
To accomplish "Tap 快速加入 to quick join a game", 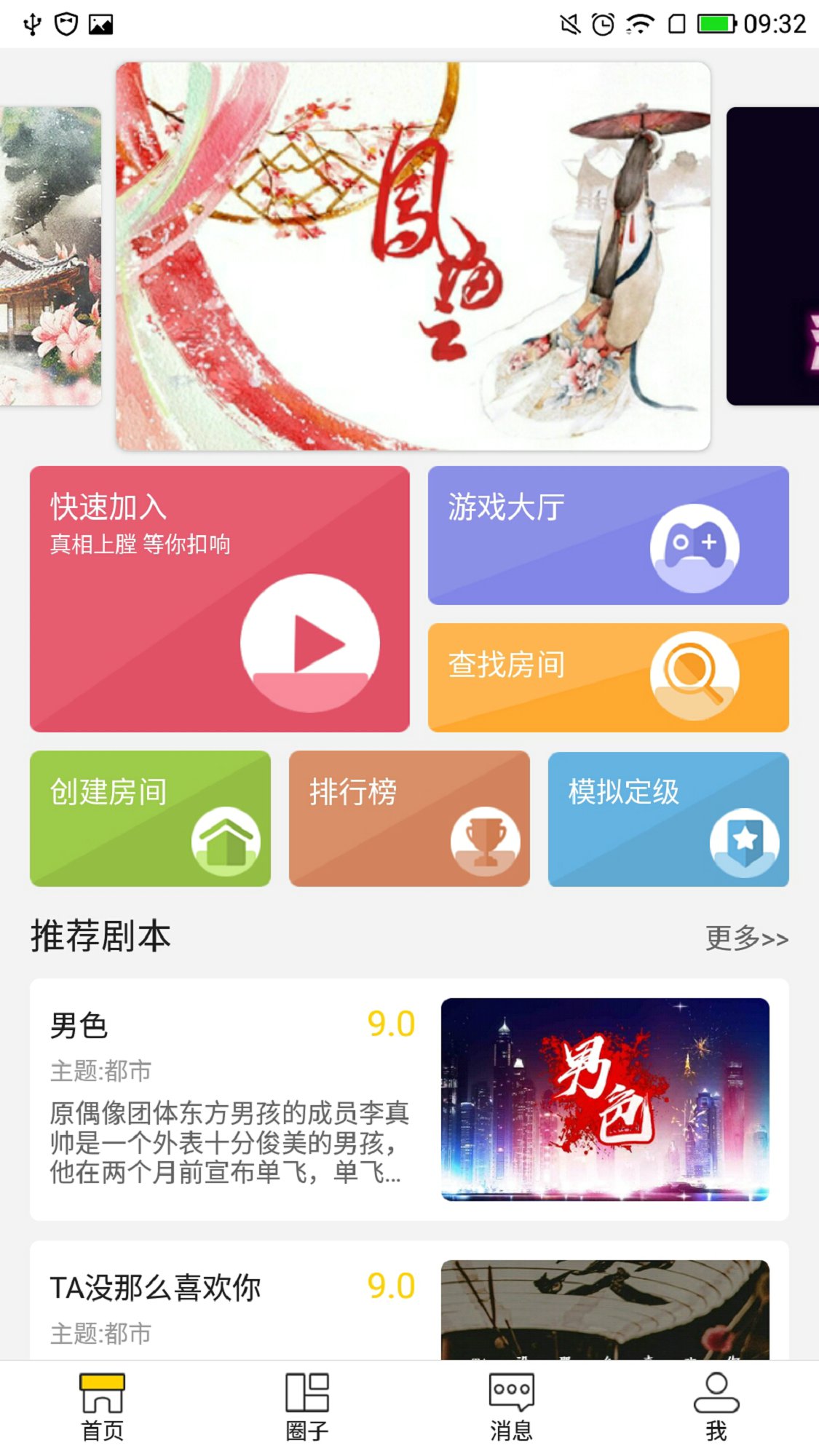I will [x=219, y=599].
